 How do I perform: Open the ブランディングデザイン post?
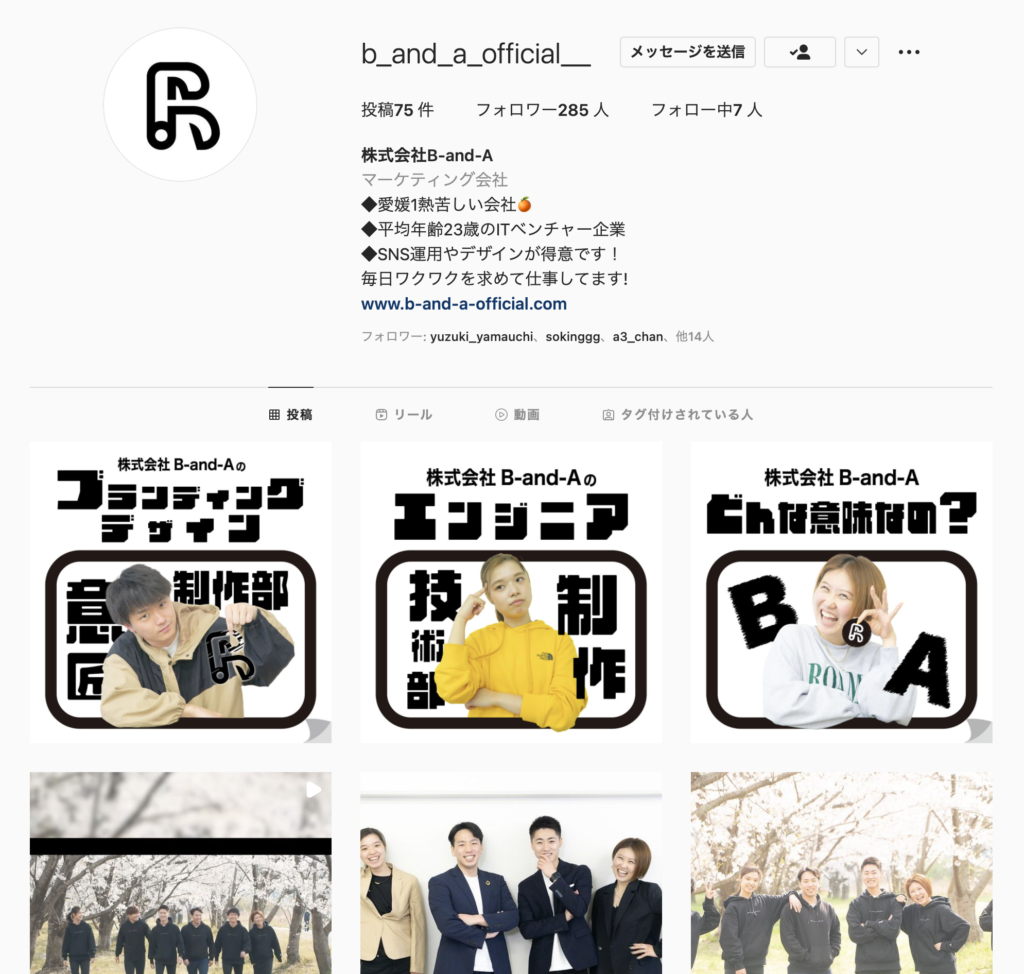180,592
